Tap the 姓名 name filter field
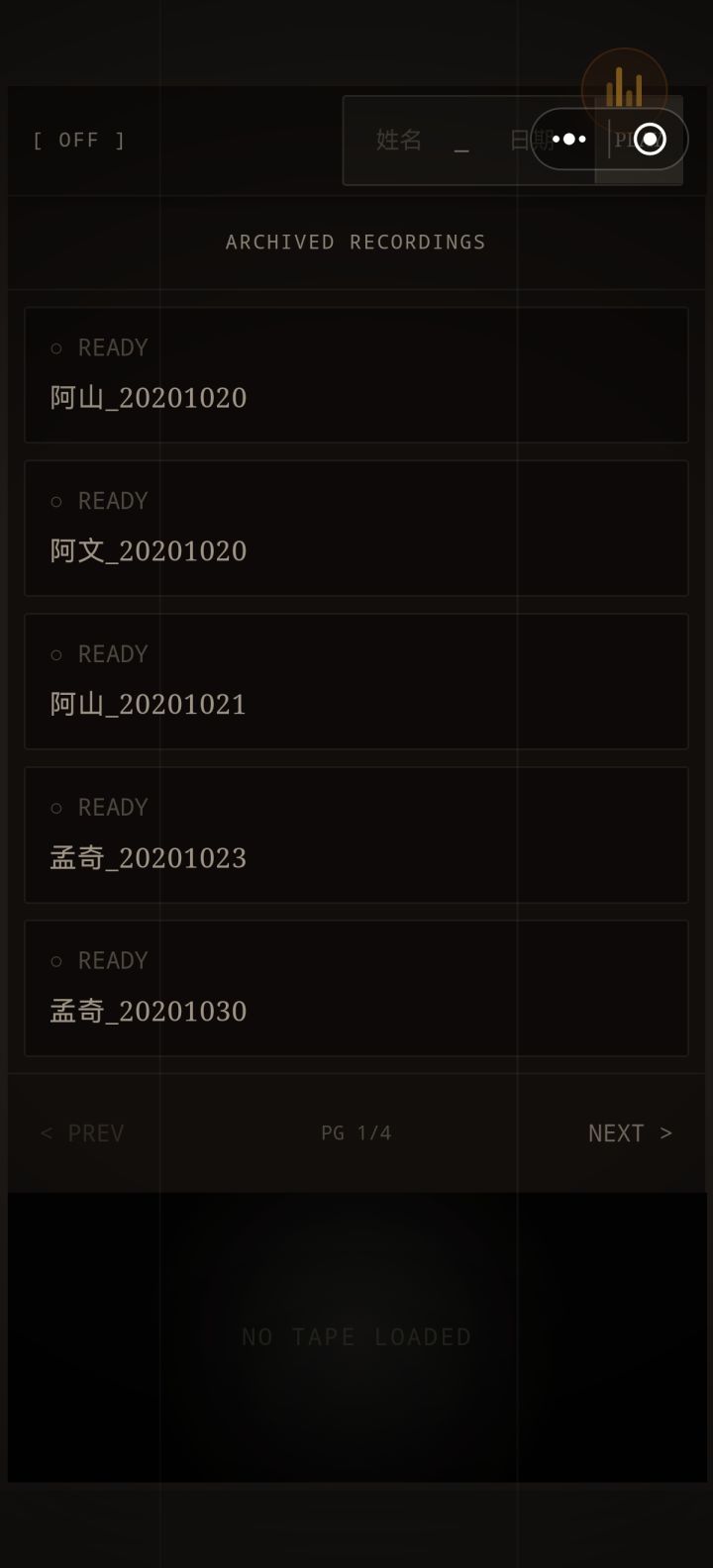Viewport: 713px width, 1568px height. (x=416, y=140)
